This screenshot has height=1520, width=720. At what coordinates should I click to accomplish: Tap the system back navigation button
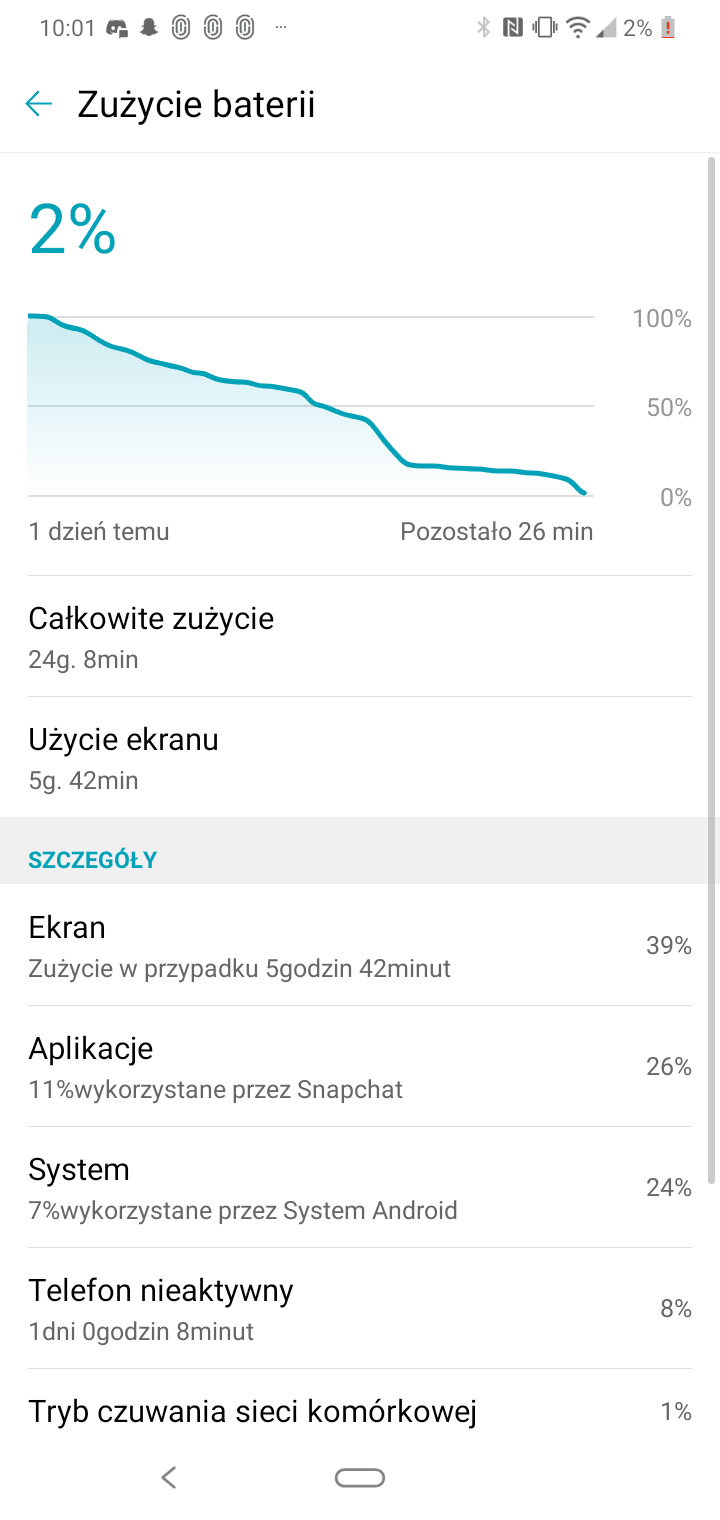point(169,1477)
